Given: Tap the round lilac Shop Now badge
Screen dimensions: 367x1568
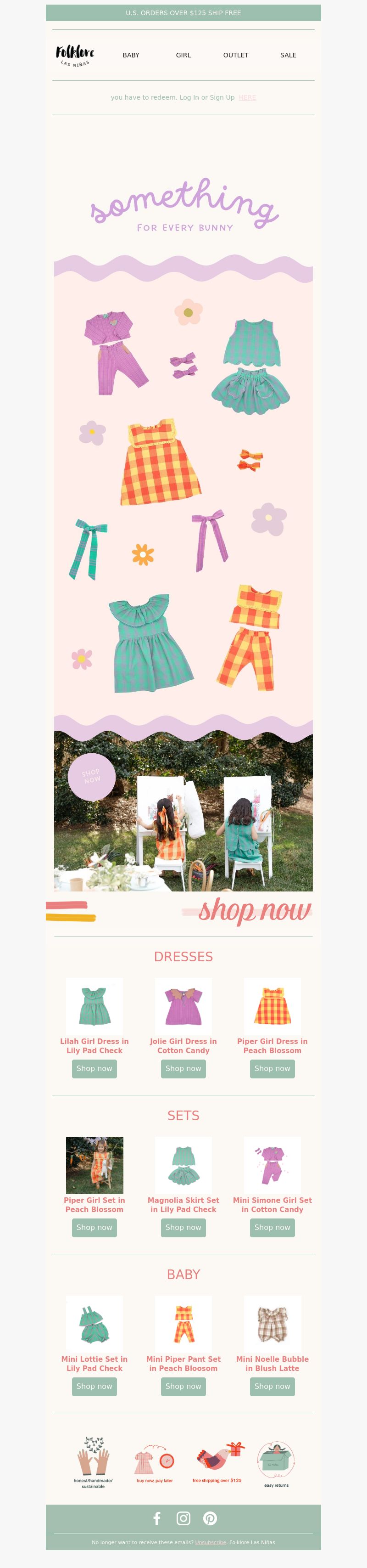Looking at the screenshot, I should (x=92, y=777).
